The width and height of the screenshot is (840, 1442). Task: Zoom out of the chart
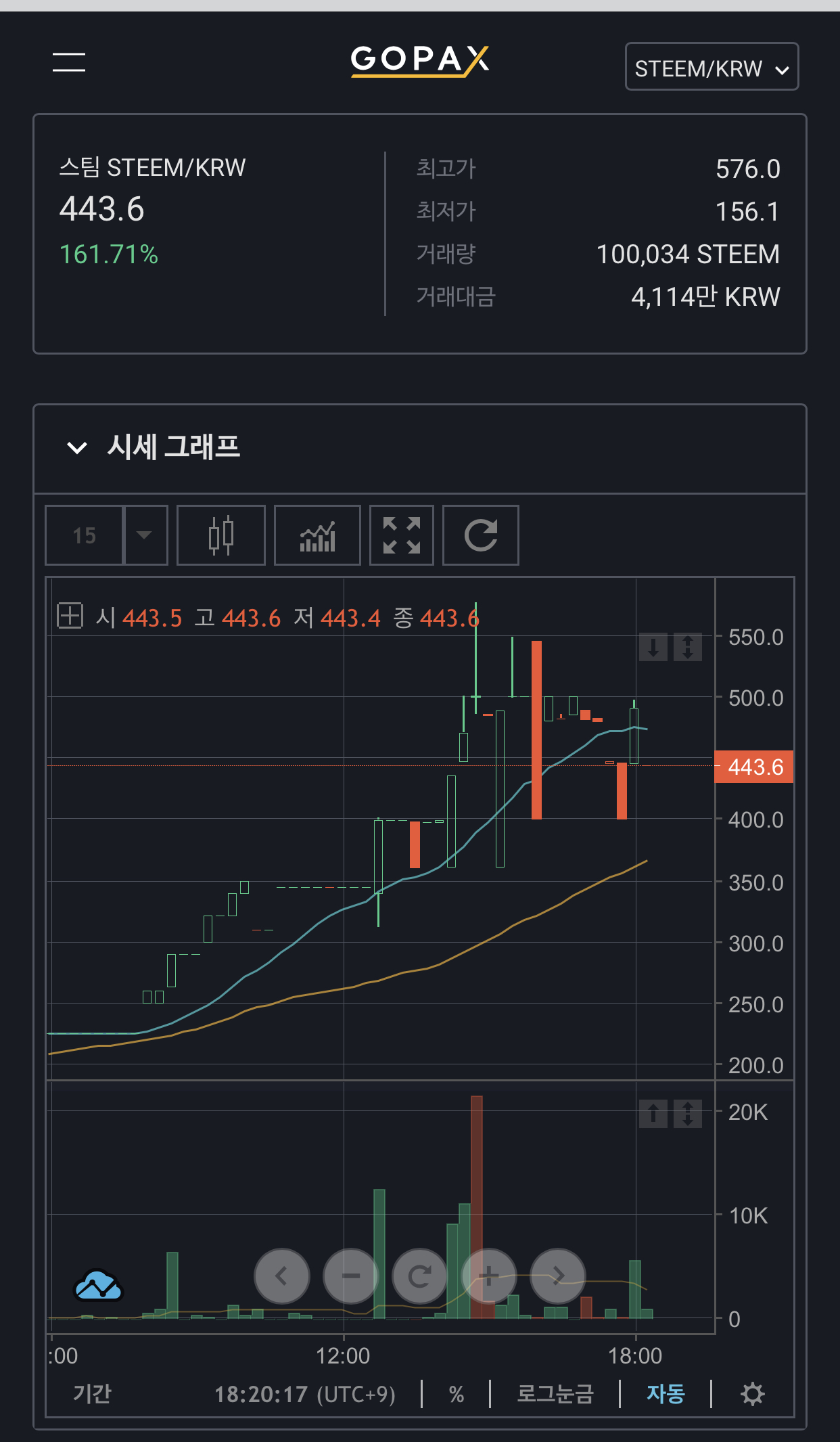(x=351, y=1276)
